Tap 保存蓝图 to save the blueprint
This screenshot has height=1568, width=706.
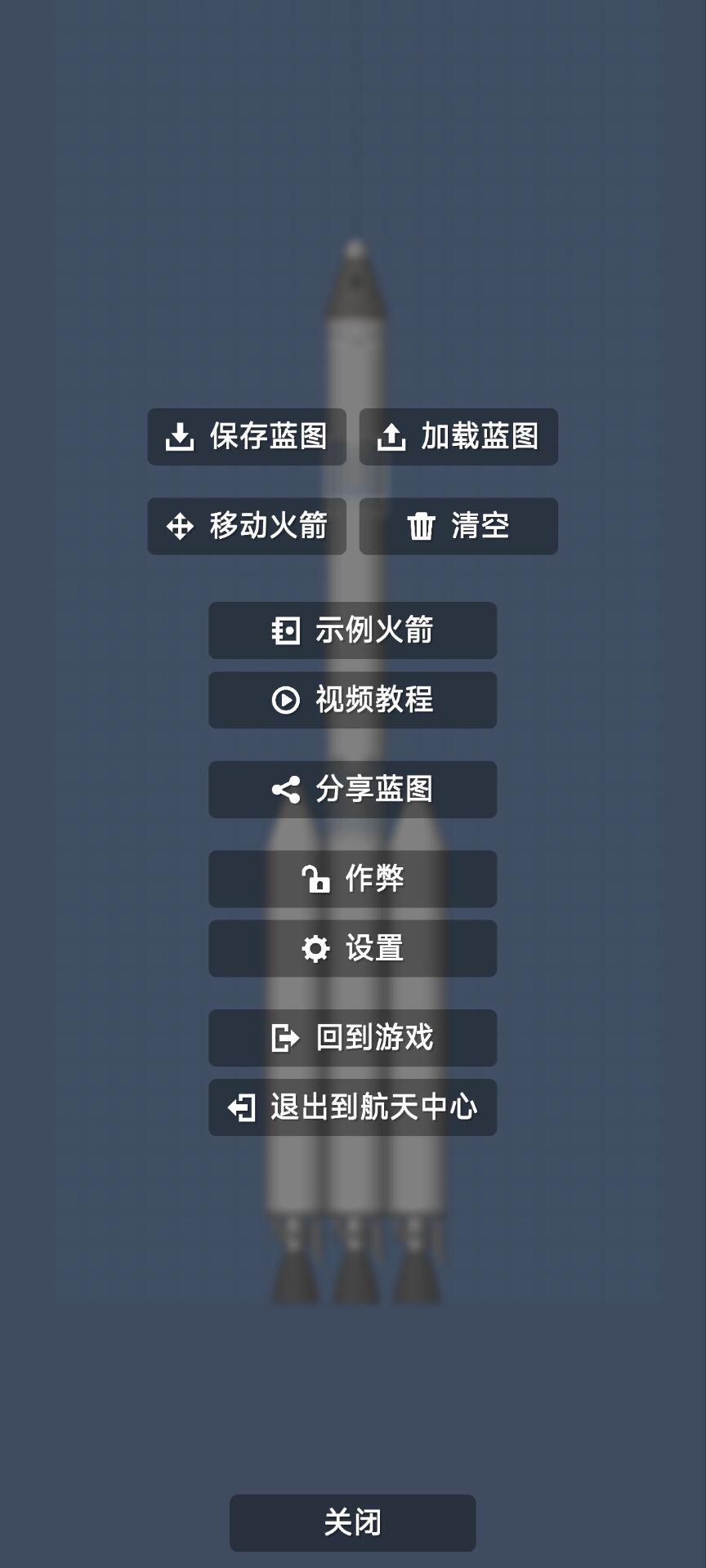pos(247,437)
